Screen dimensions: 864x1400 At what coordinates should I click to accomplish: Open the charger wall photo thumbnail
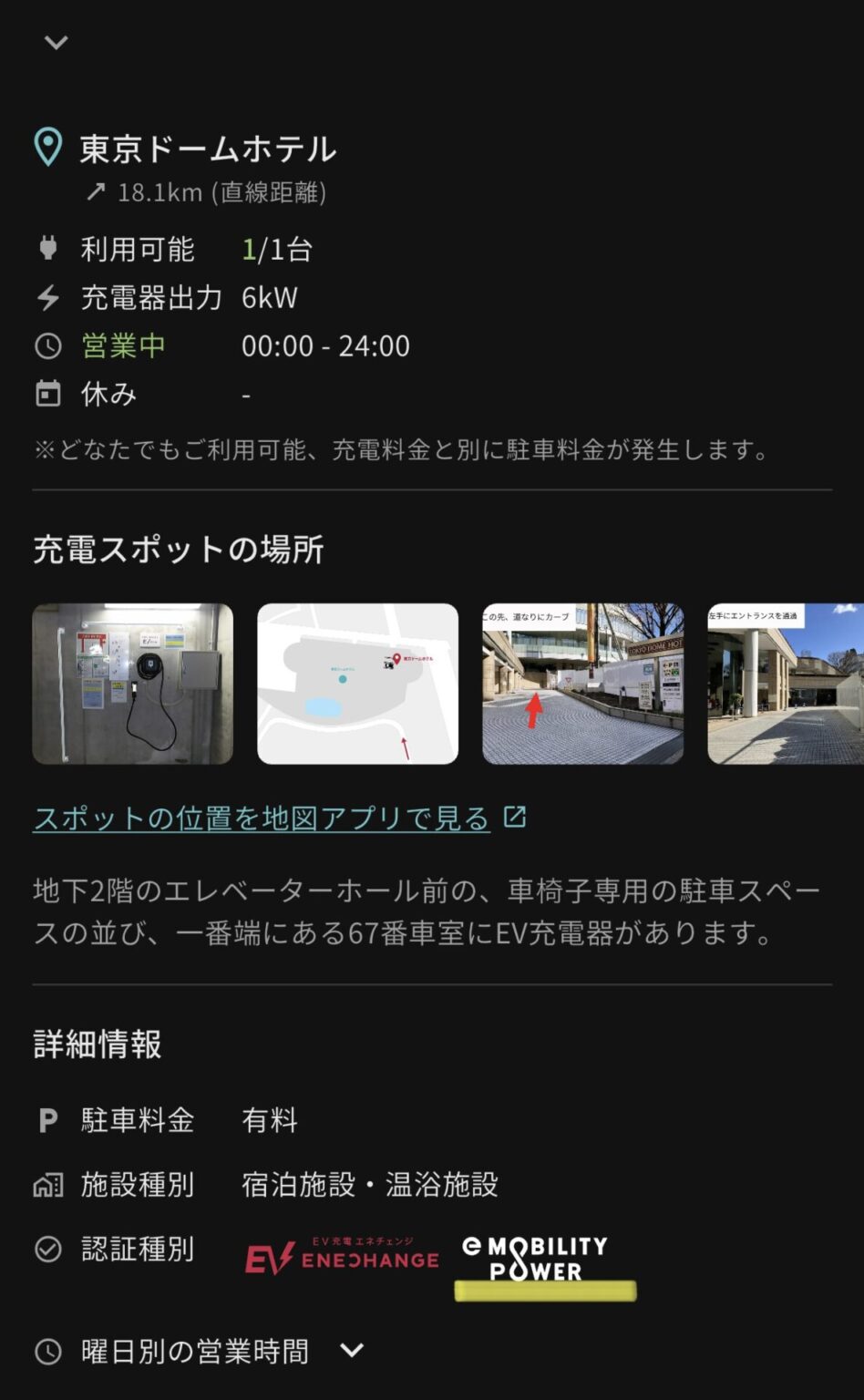pos(132,683)
